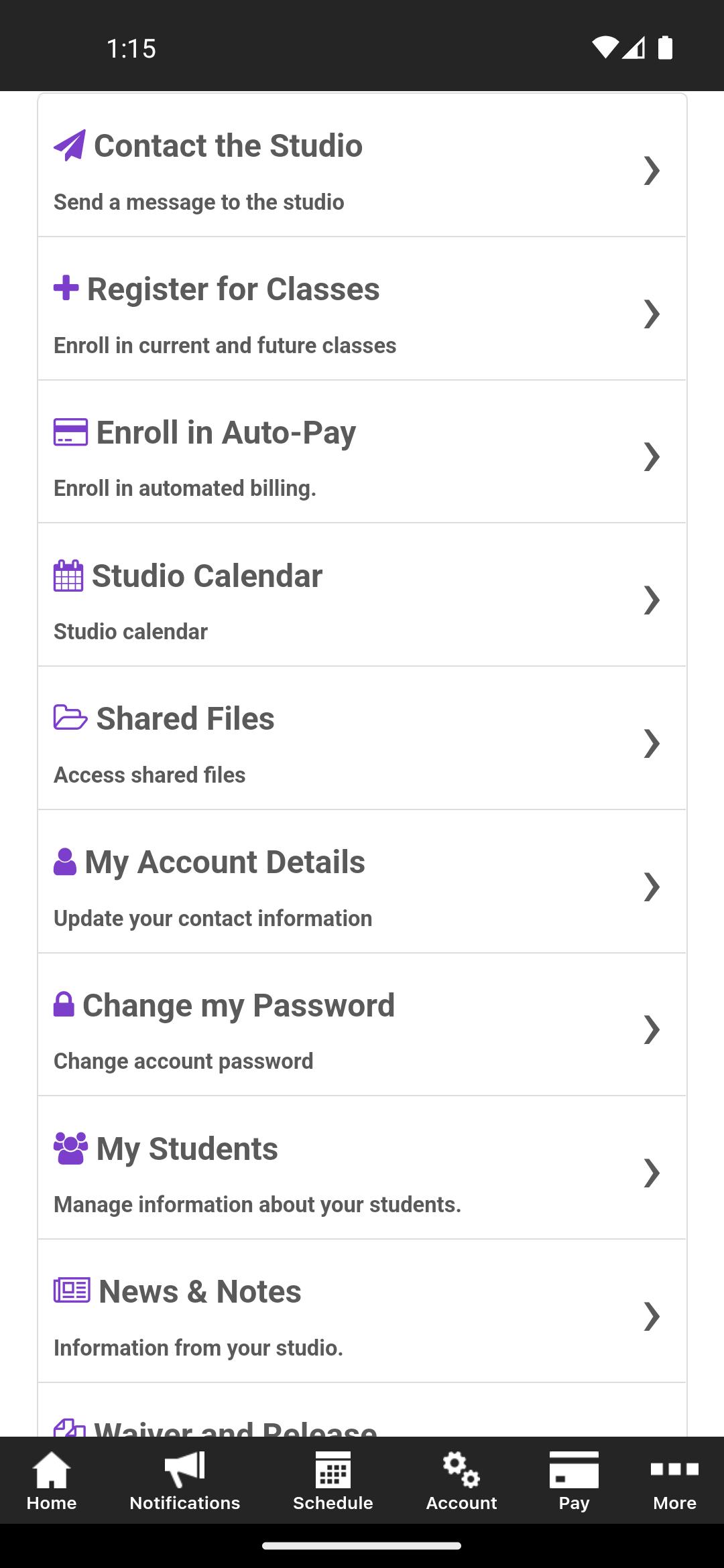Open the More tab

click(x=674, y=1482)
